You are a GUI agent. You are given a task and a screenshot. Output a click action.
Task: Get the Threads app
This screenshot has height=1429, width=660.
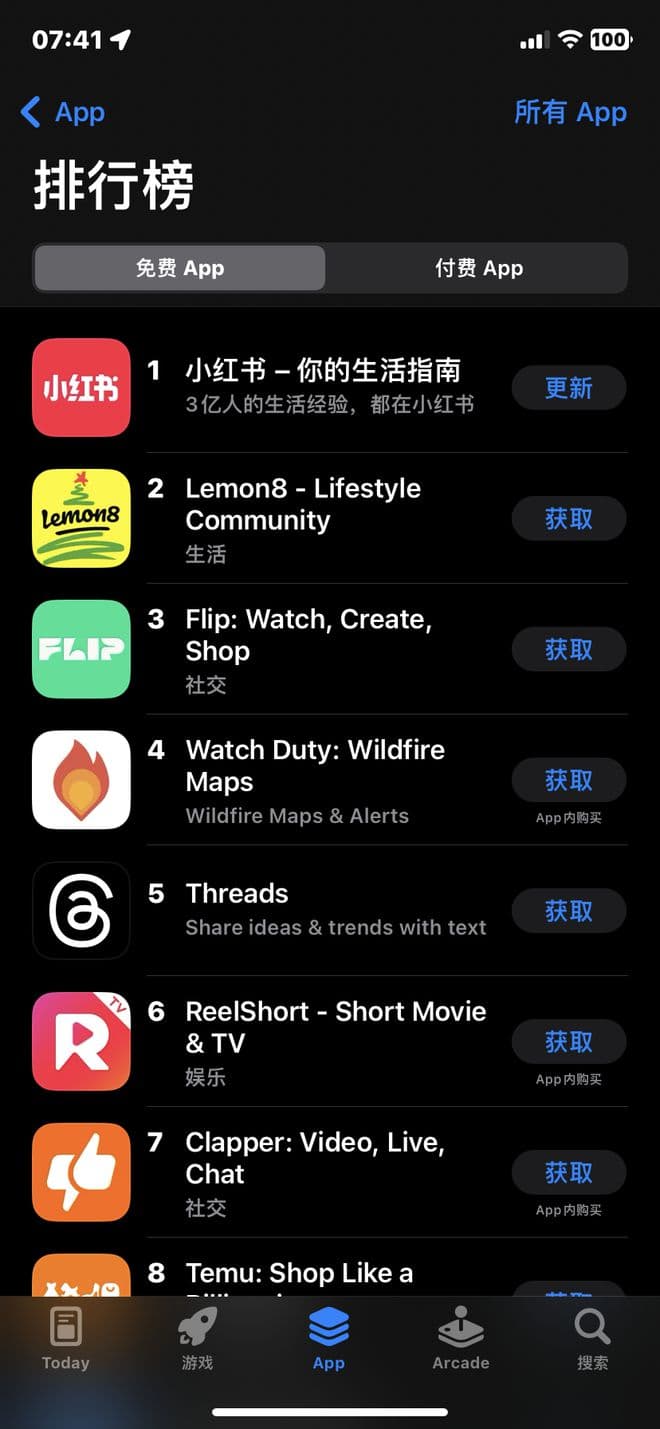point(568,911)
